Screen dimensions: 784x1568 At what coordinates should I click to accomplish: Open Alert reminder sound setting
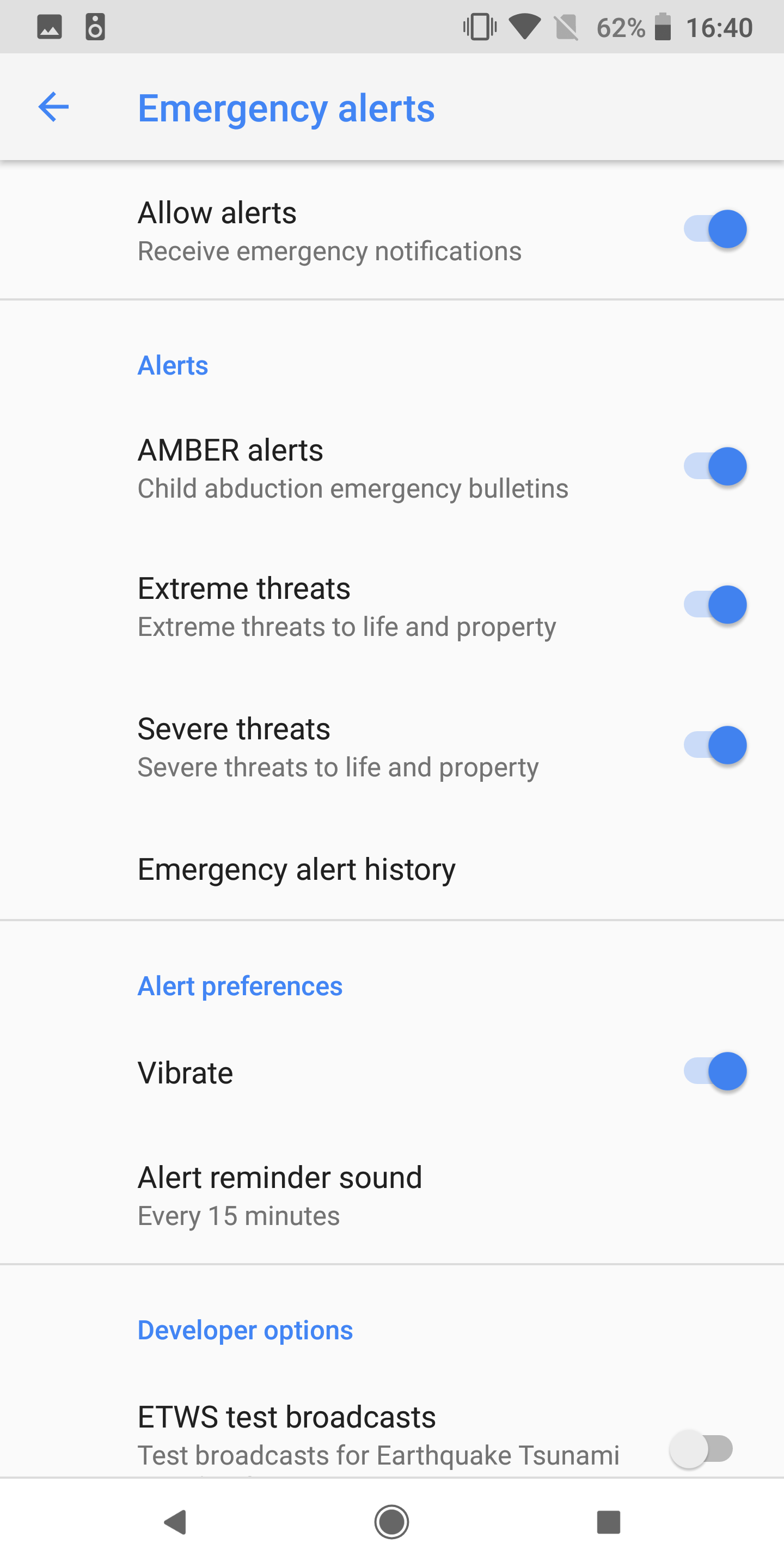point(280,1196)
